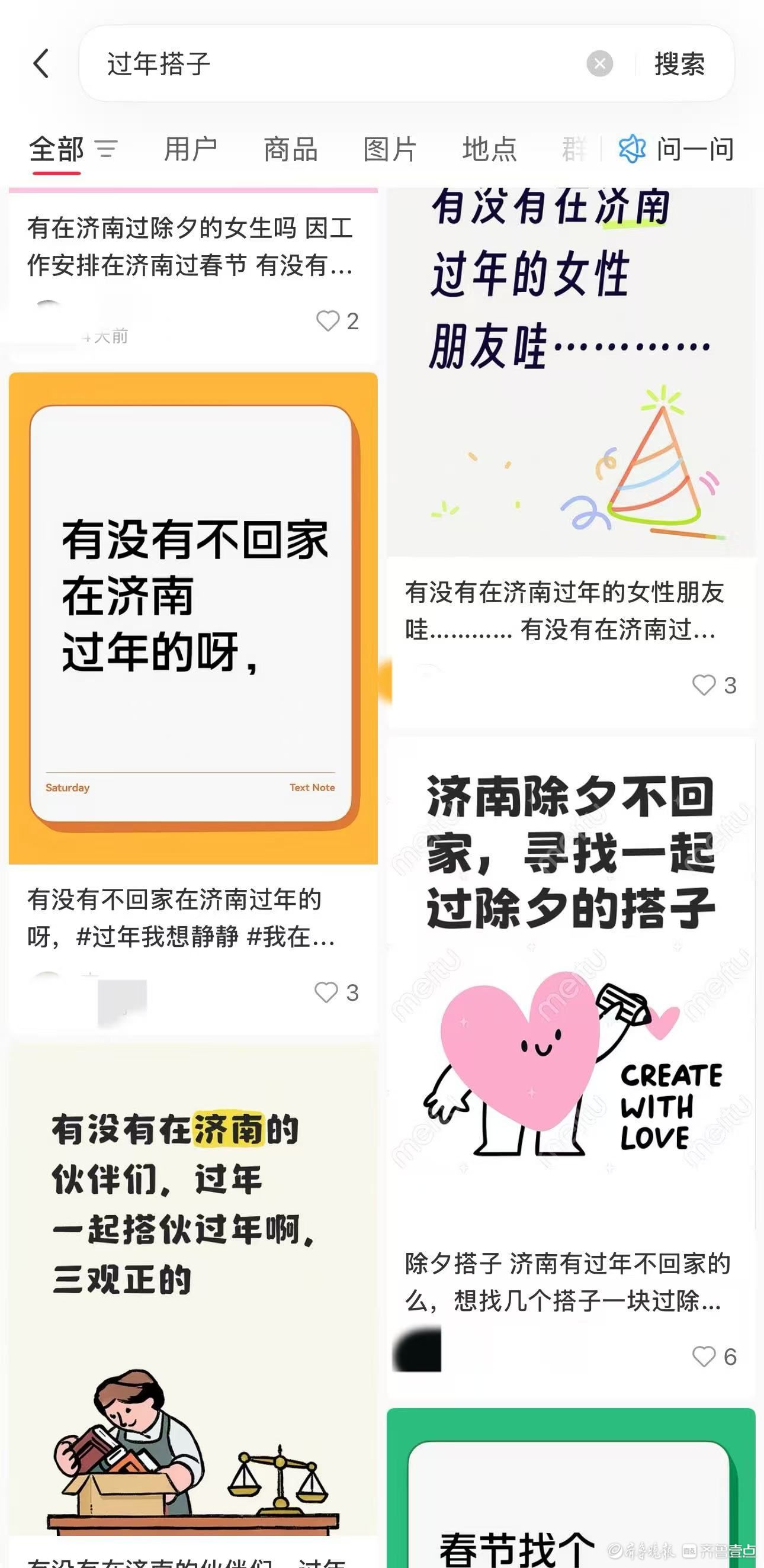Clear the search text
Image resolution: width=764 pixels, height=1568 pixels.
tap(599, 63)
